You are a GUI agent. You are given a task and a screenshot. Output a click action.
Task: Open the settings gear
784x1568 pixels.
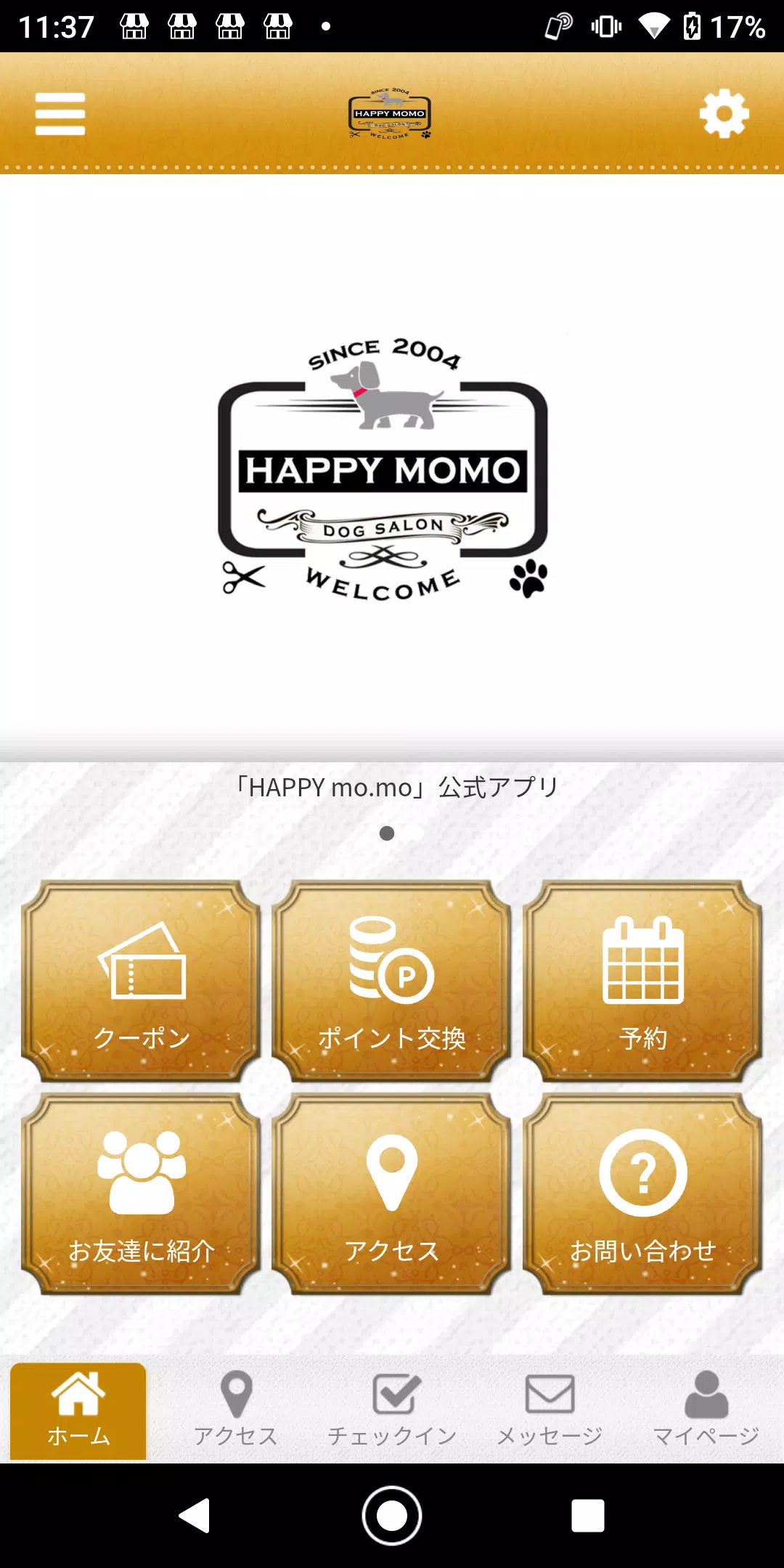tap(724, 114)
